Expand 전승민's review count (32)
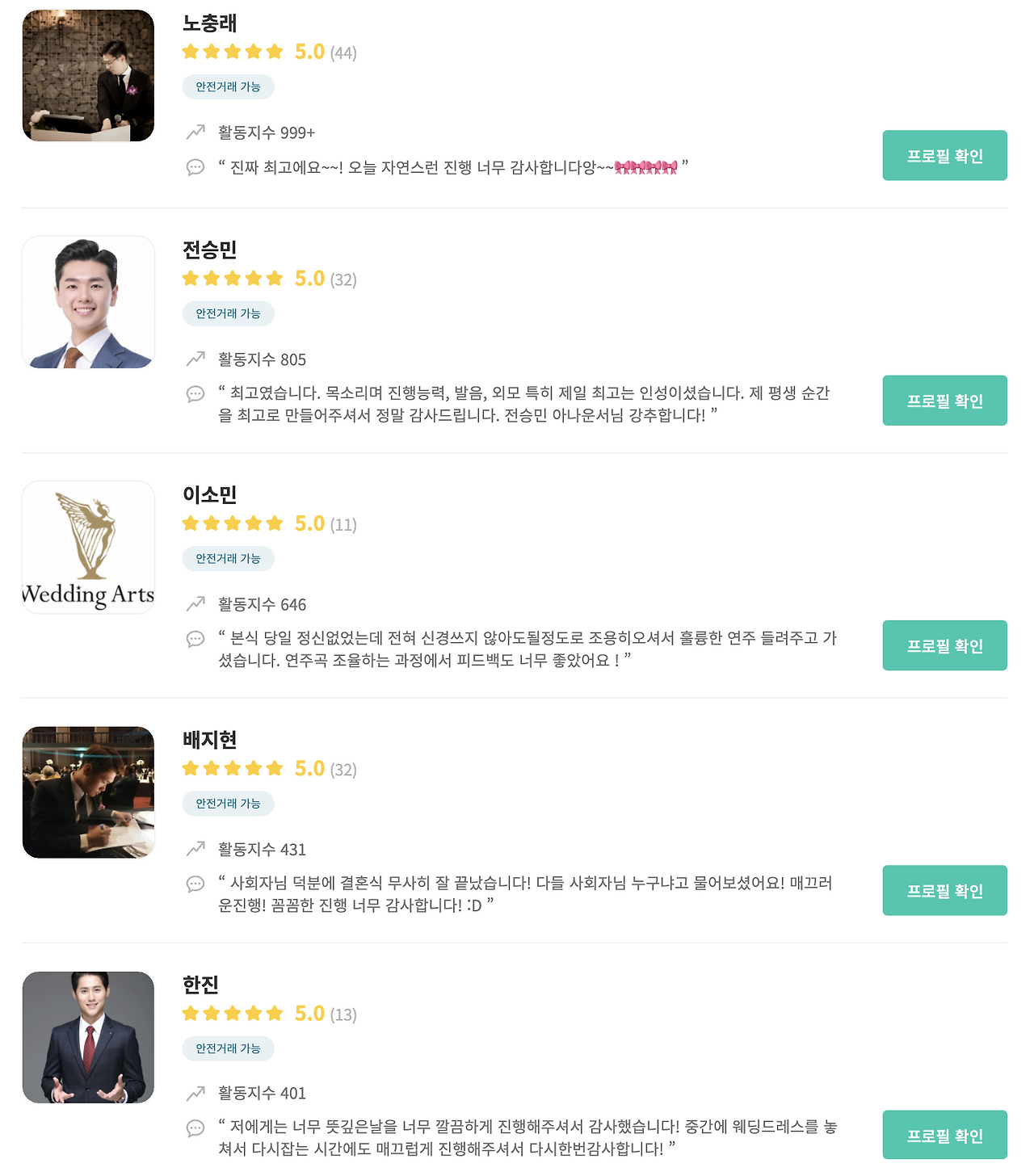This screenshot has height=1176, width=1034. [x=343, y=279]
